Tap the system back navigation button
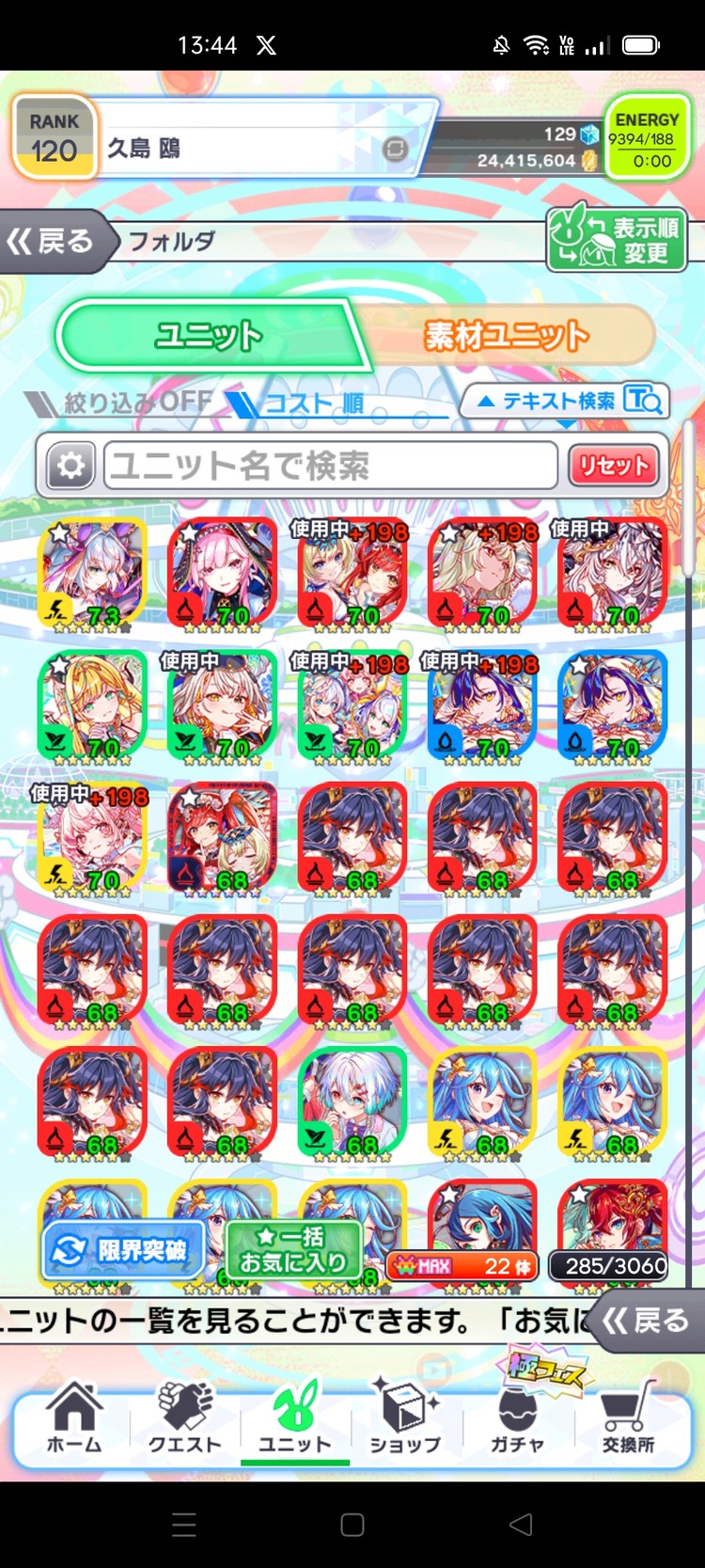This screenshot has width=705, height=1568. click(x=521, y=1524)
